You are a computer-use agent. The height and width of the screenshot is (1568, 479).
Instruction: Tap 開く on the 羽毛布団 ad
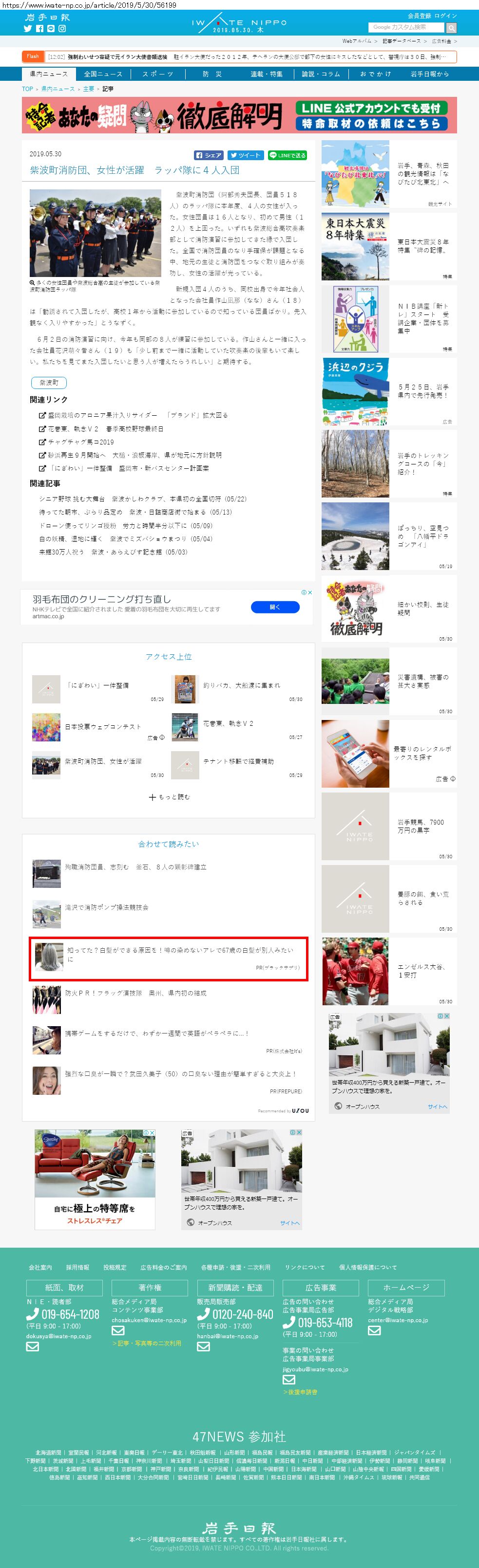275,607
